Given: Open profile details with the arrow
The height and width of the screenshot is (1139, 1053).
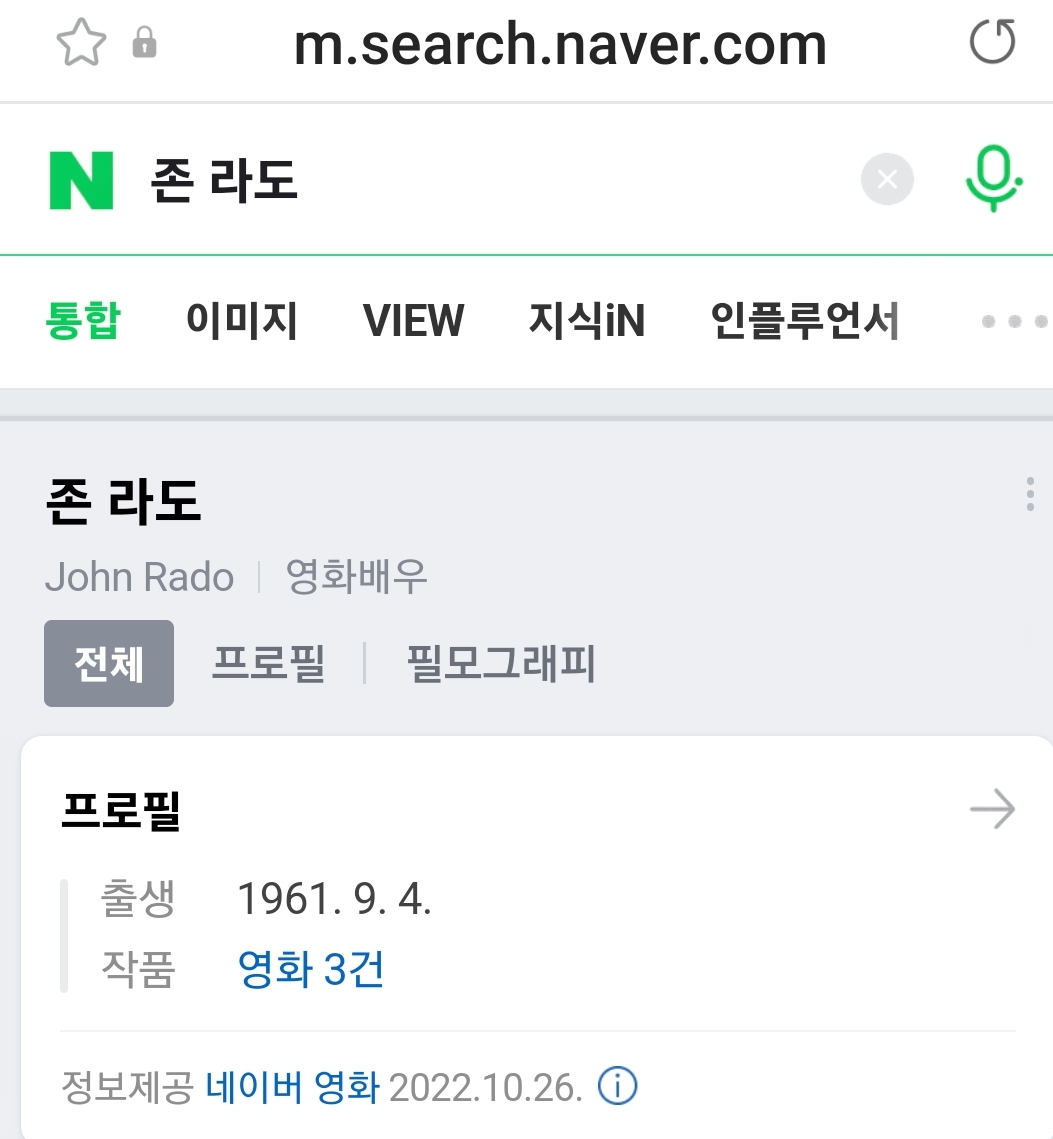Looking at the screenshot, I should tap(992, 810).
